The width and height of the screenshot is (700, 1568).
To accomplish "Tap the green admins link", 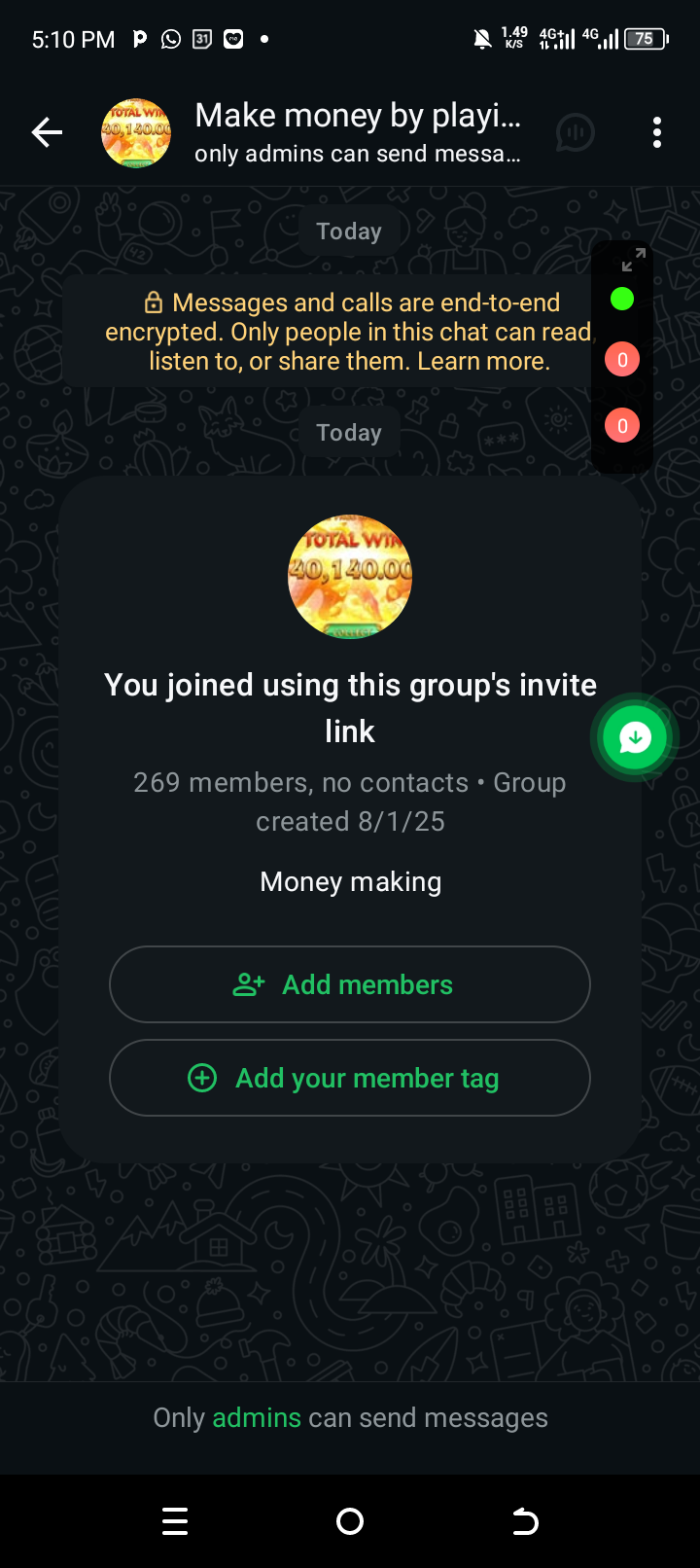I will (x=257, y=1418).
